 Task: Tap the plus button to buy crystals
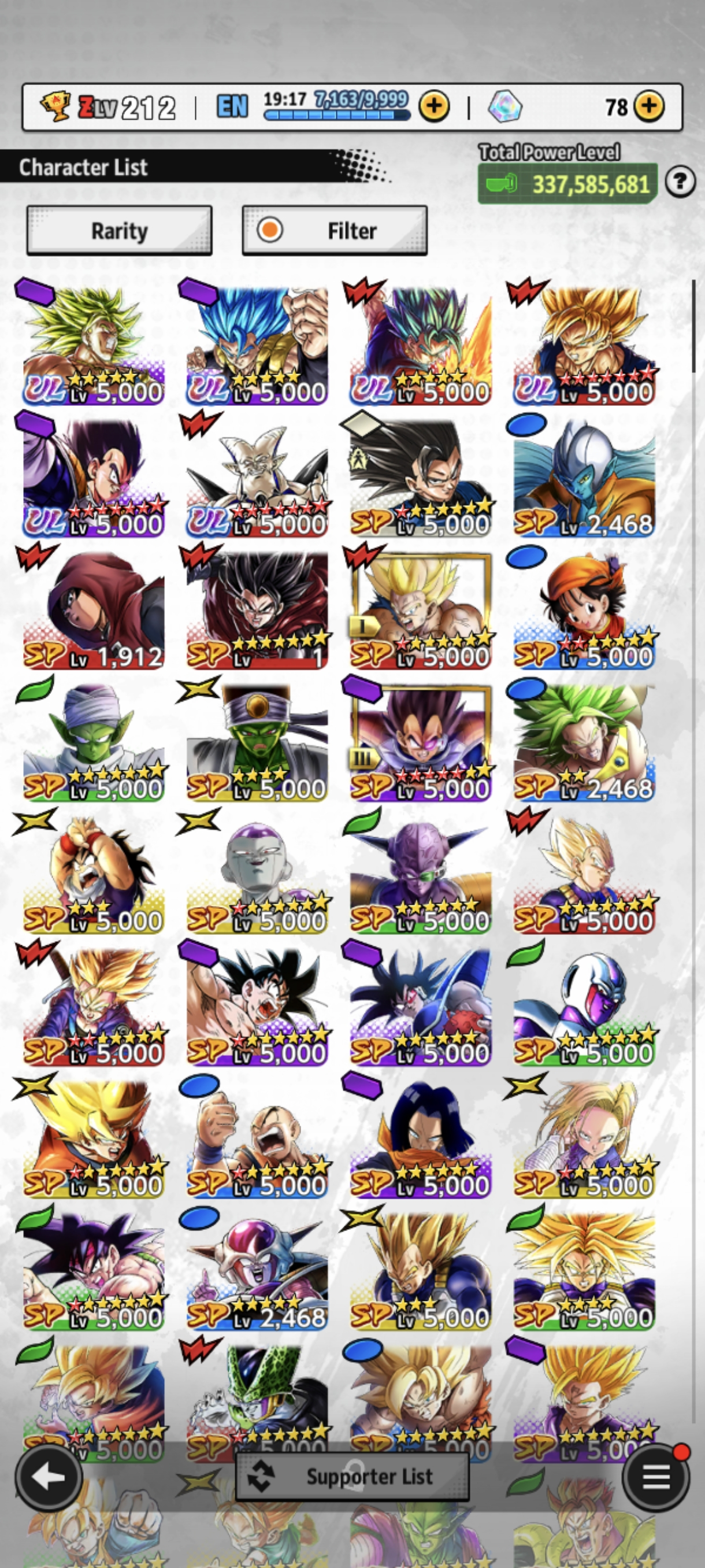pos(649,106)
